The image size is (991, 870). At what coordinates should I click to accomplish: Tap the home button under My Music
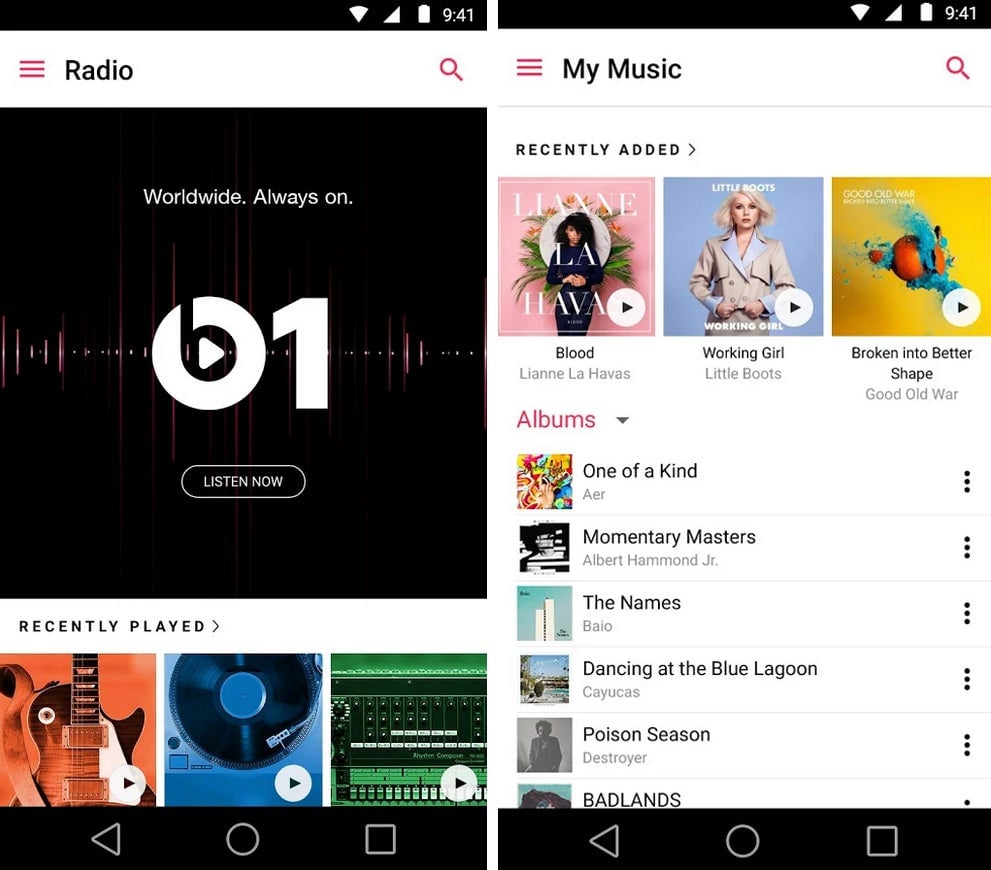pos(742,840)
